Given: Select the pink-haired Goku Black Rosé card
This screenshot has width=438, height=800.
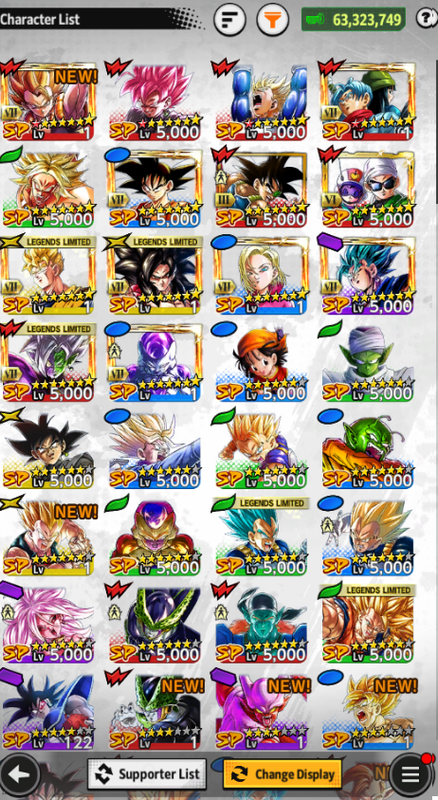Looking at the screenshot, I should (155, 102).
